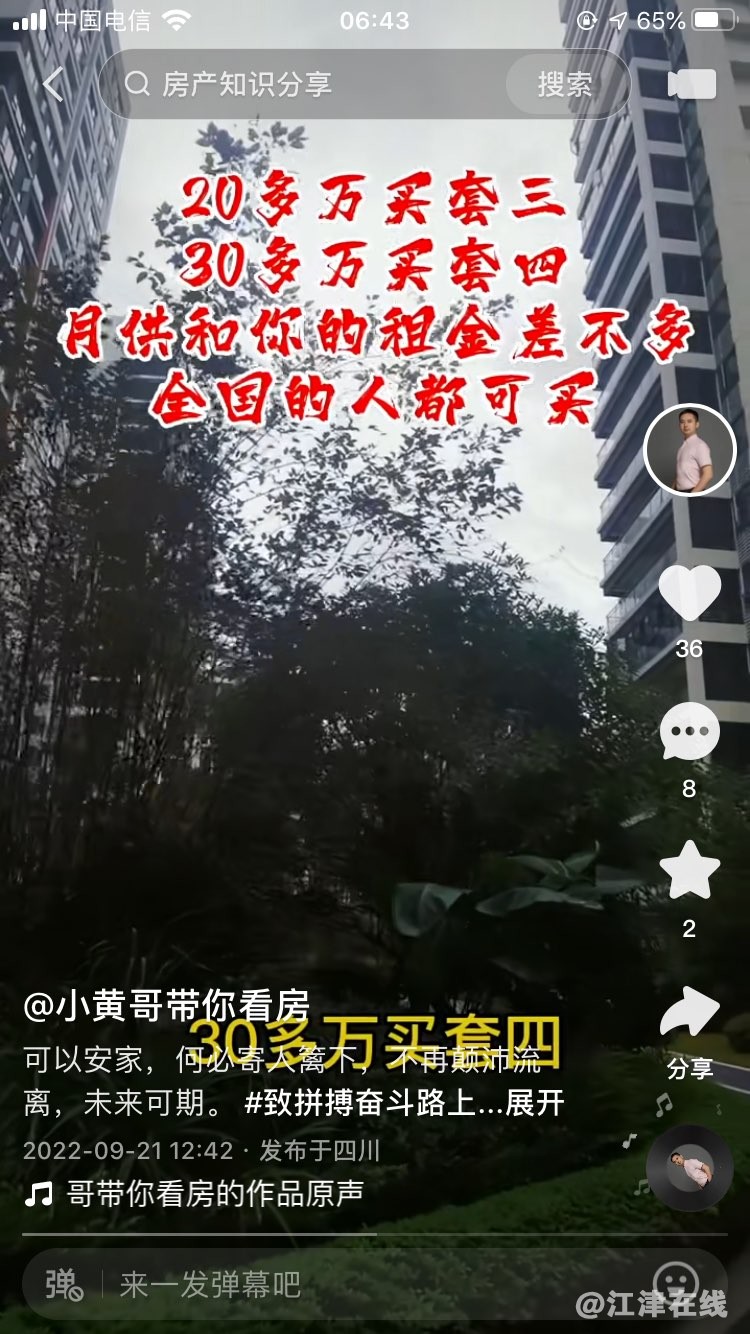The width and height of the screenshot is (750, 1334).
Task: Open the original sound 哥带你看房的作品原声
Action: point(215,1193)
